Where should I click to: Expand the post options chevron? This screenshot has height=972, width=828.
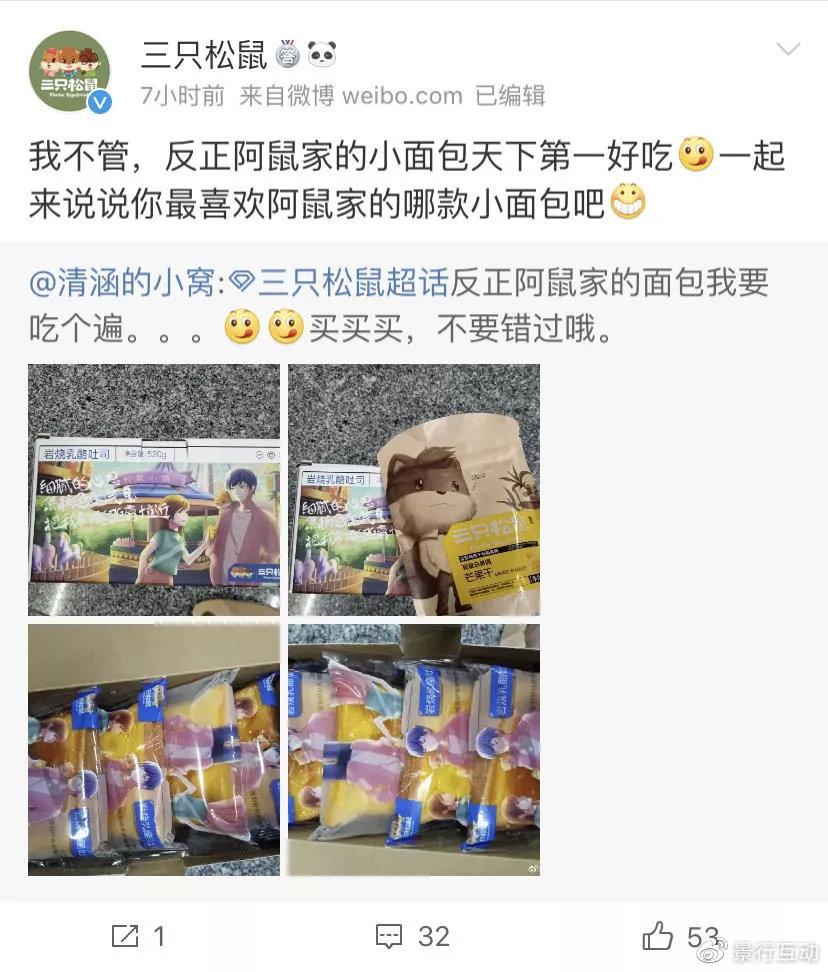tap(788, 49)
